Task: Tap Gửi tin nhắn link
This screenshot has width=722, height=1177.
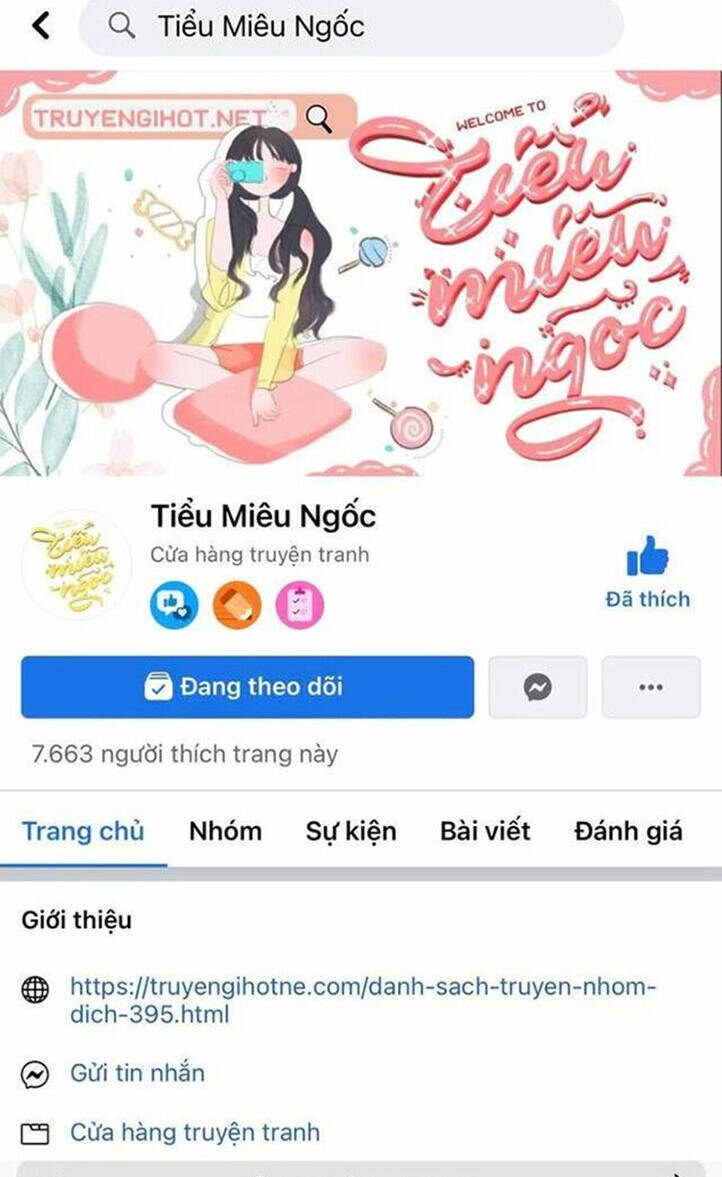Action: [x=137, y=1073]
